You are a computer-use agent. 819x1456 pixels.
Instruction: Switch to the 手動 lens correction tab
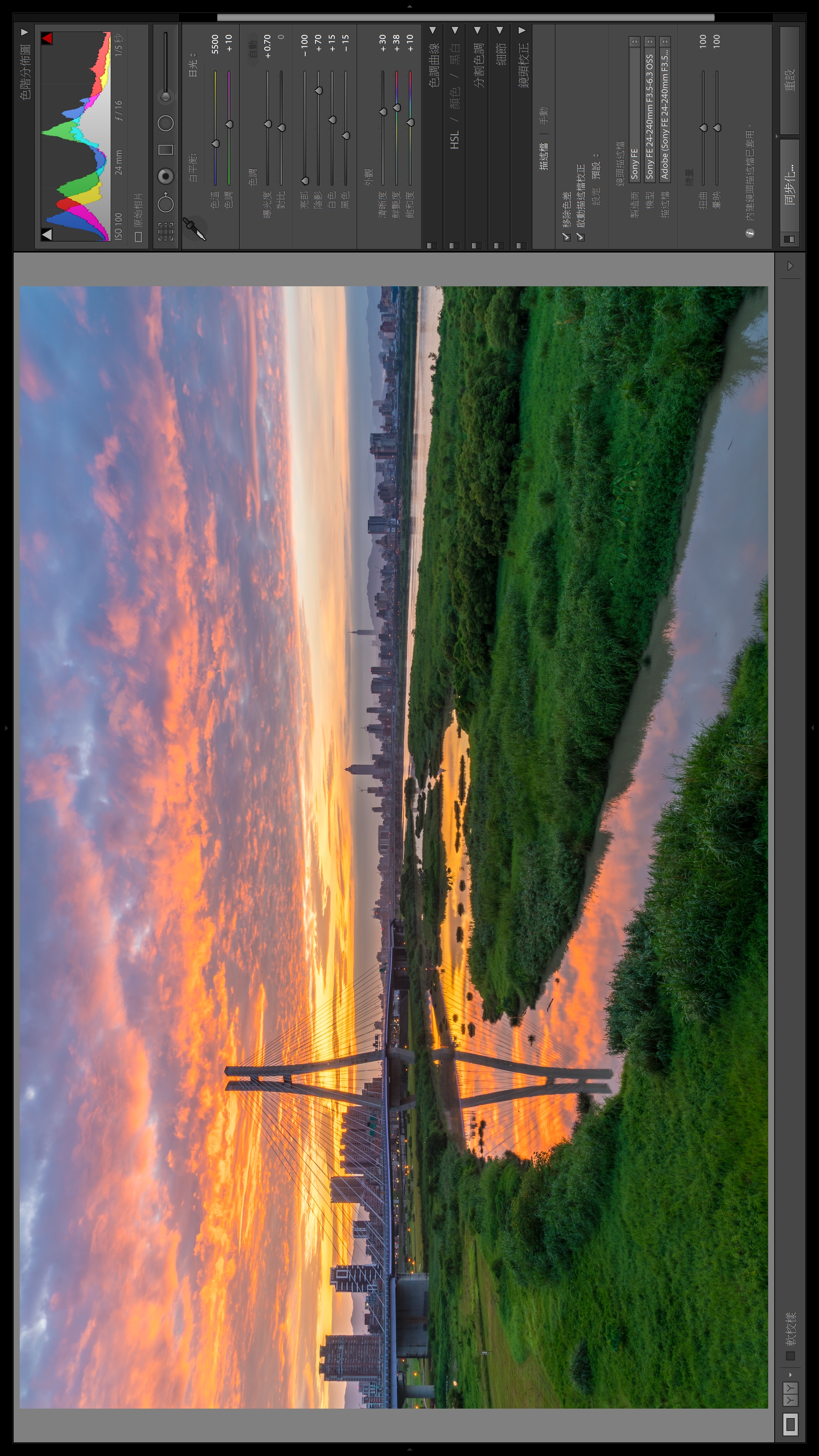point(543,115)
